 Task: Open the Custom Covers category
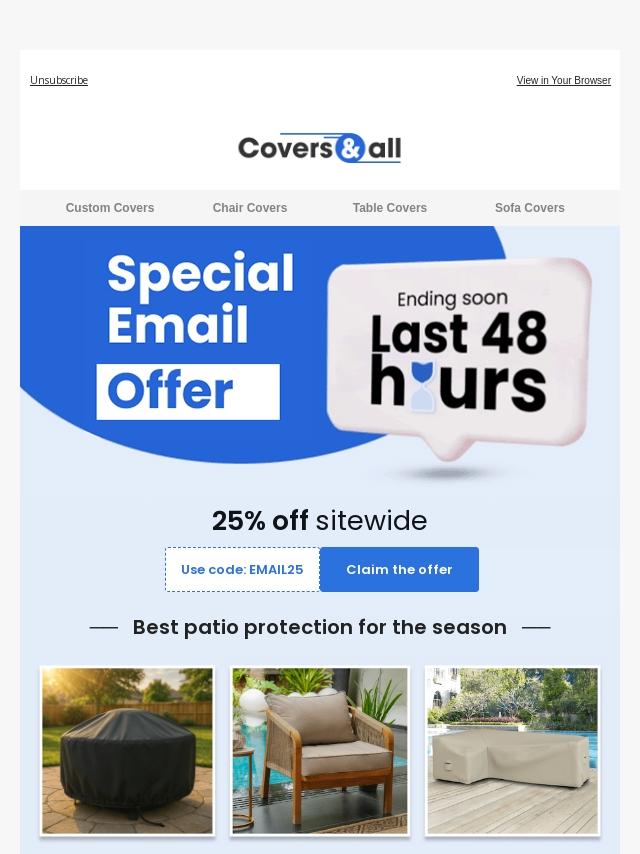pyautogui.click(x=110, y=208)
